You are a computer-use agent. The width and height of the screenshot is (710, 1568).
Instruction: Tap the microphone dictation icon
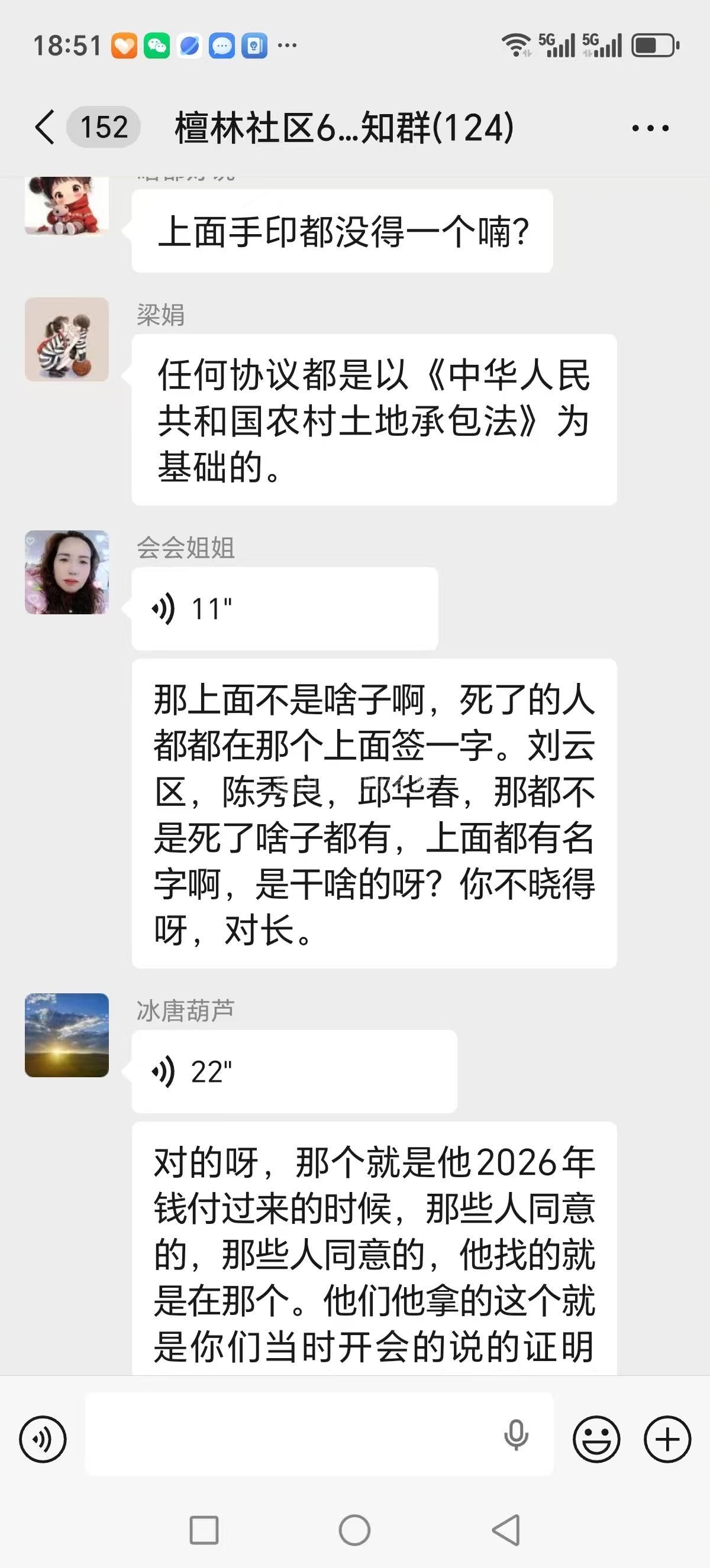coord(516,1436)
